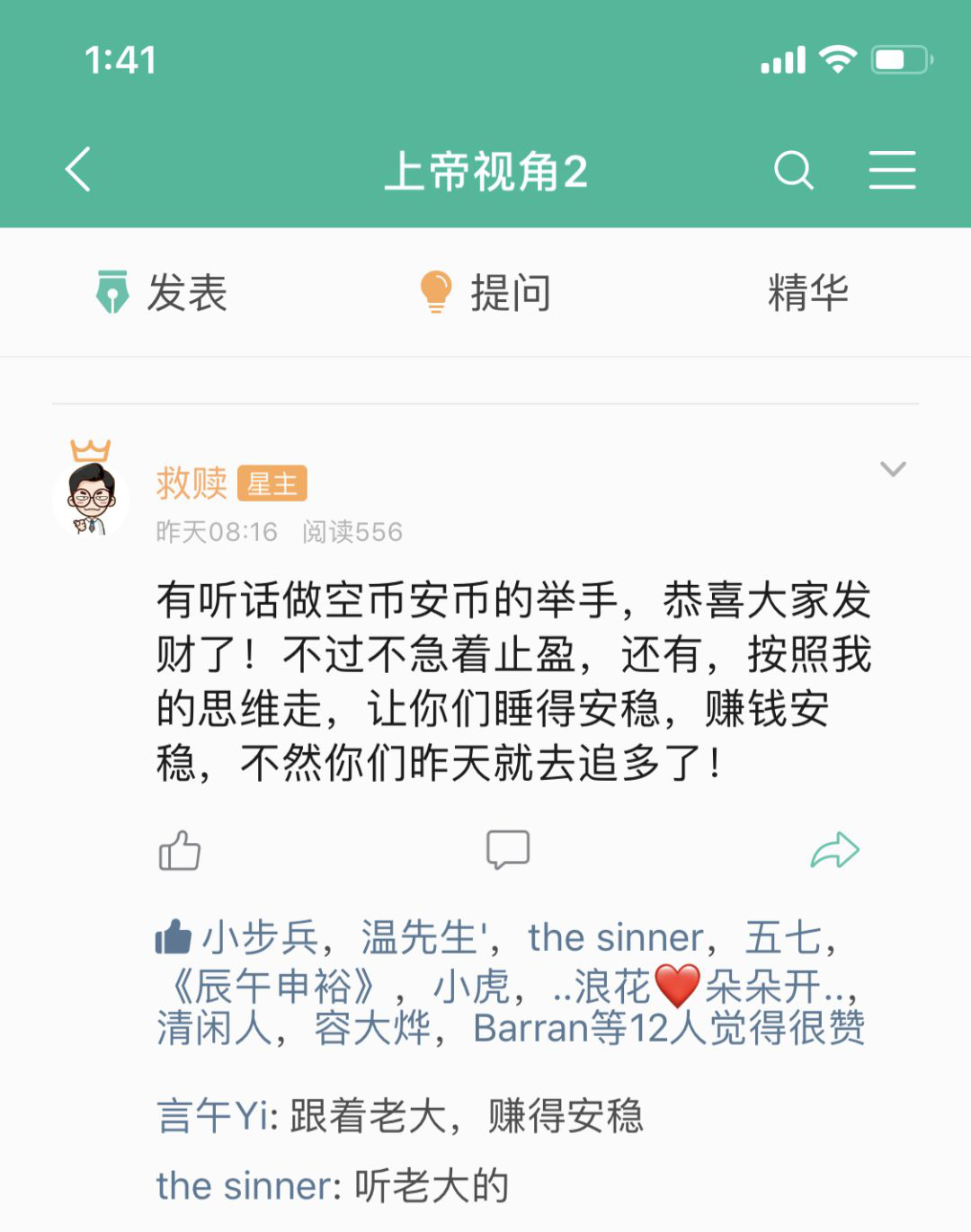View liker Barran's profile
The width and height of the screenshot is (971, 1232).
pyautogui.click(x=530, y=1028)
